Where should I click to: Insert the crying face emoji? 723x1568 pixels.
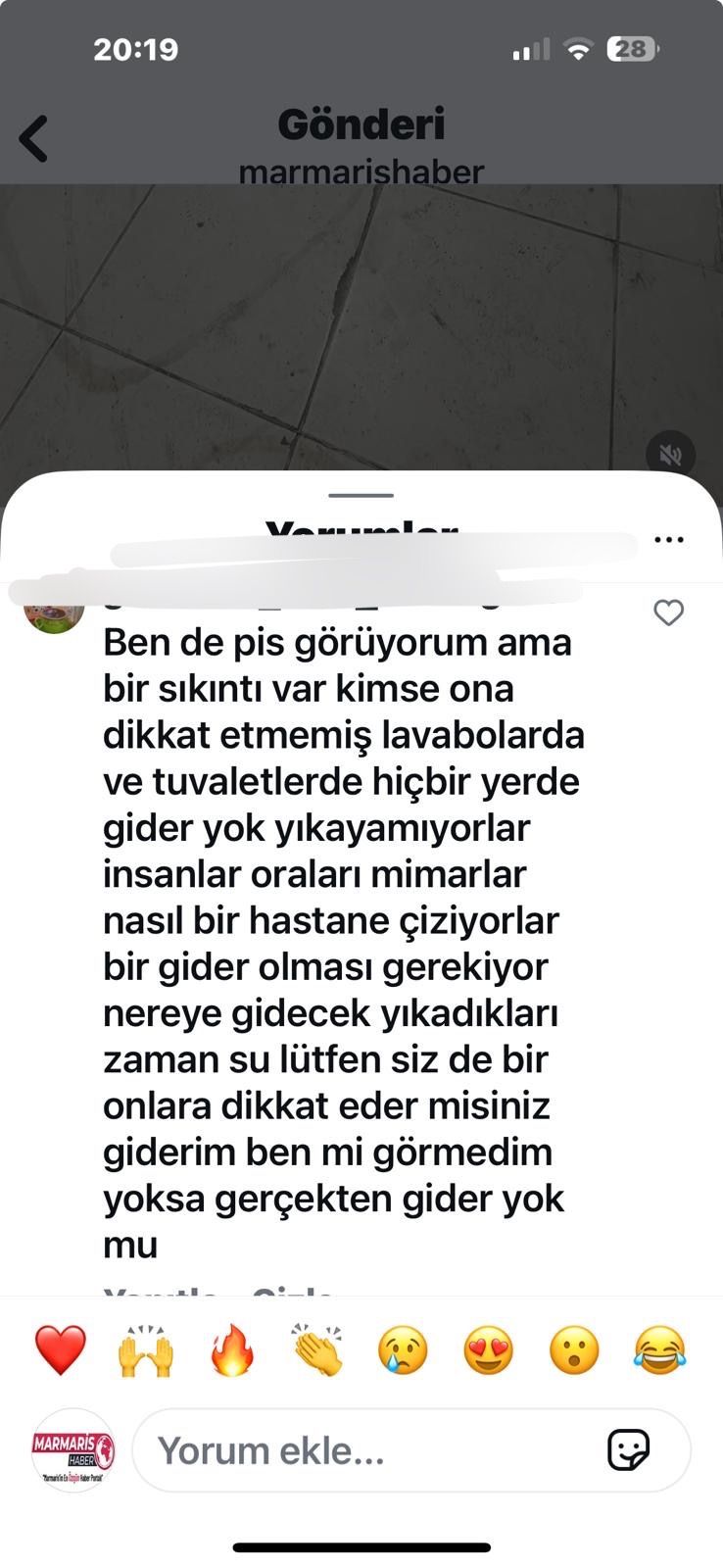click(403, 1350)
